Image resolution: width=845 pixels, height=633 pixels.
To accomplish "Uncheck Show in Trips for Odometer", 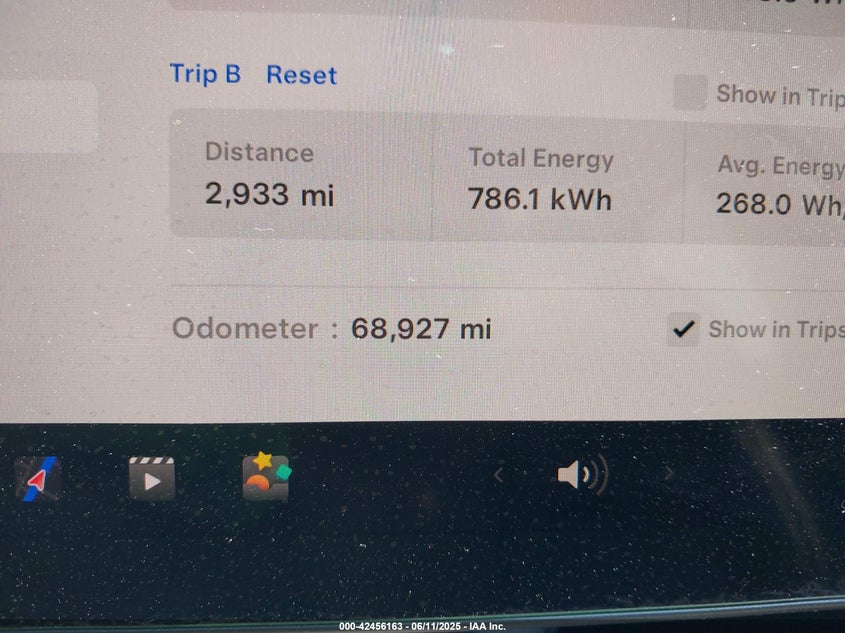I will [683, 329].
